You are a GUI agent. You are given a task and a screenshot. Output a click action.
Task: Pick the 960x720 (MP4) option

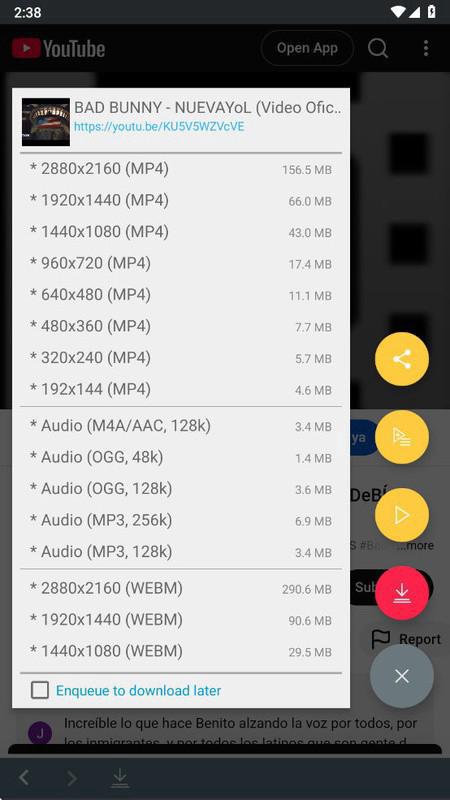pos(181,264)
